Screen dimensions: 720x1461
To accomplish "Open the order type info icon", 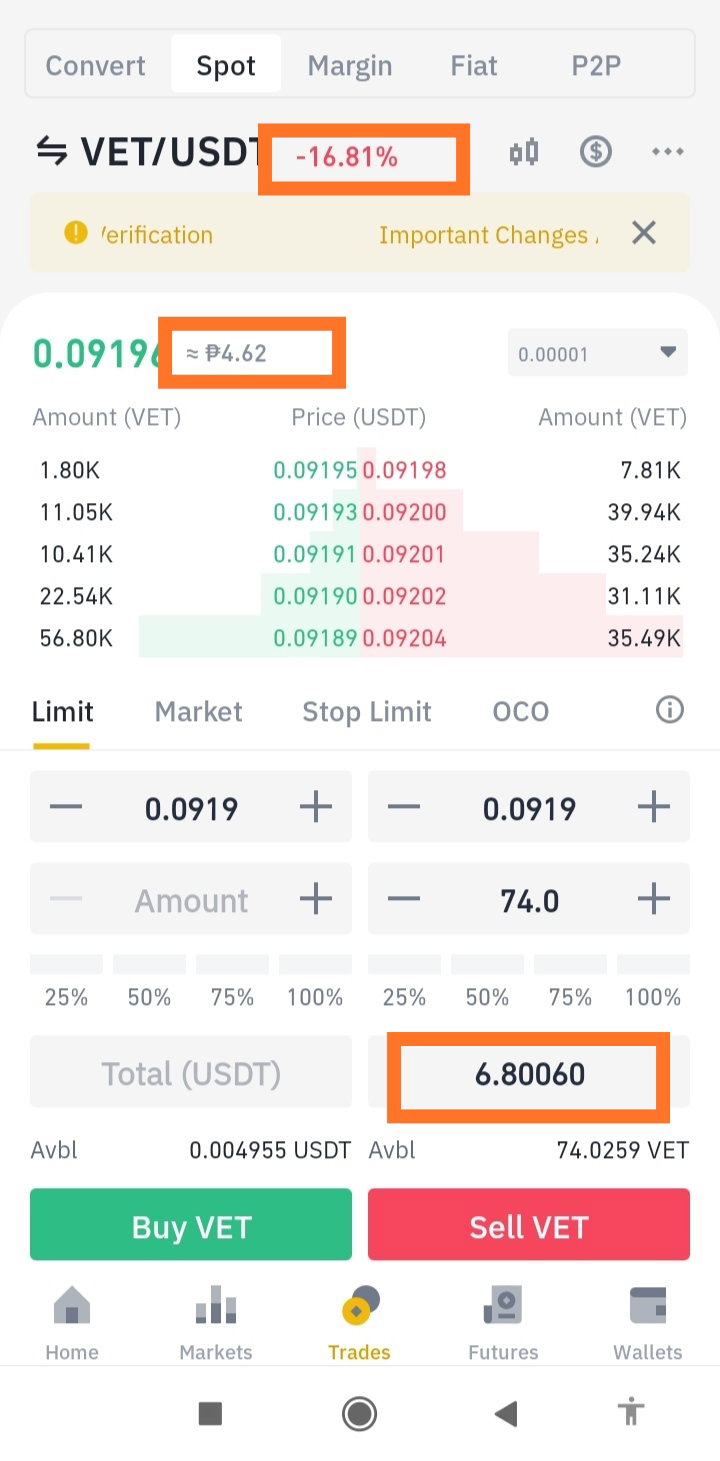I will [x=669, y=710].
